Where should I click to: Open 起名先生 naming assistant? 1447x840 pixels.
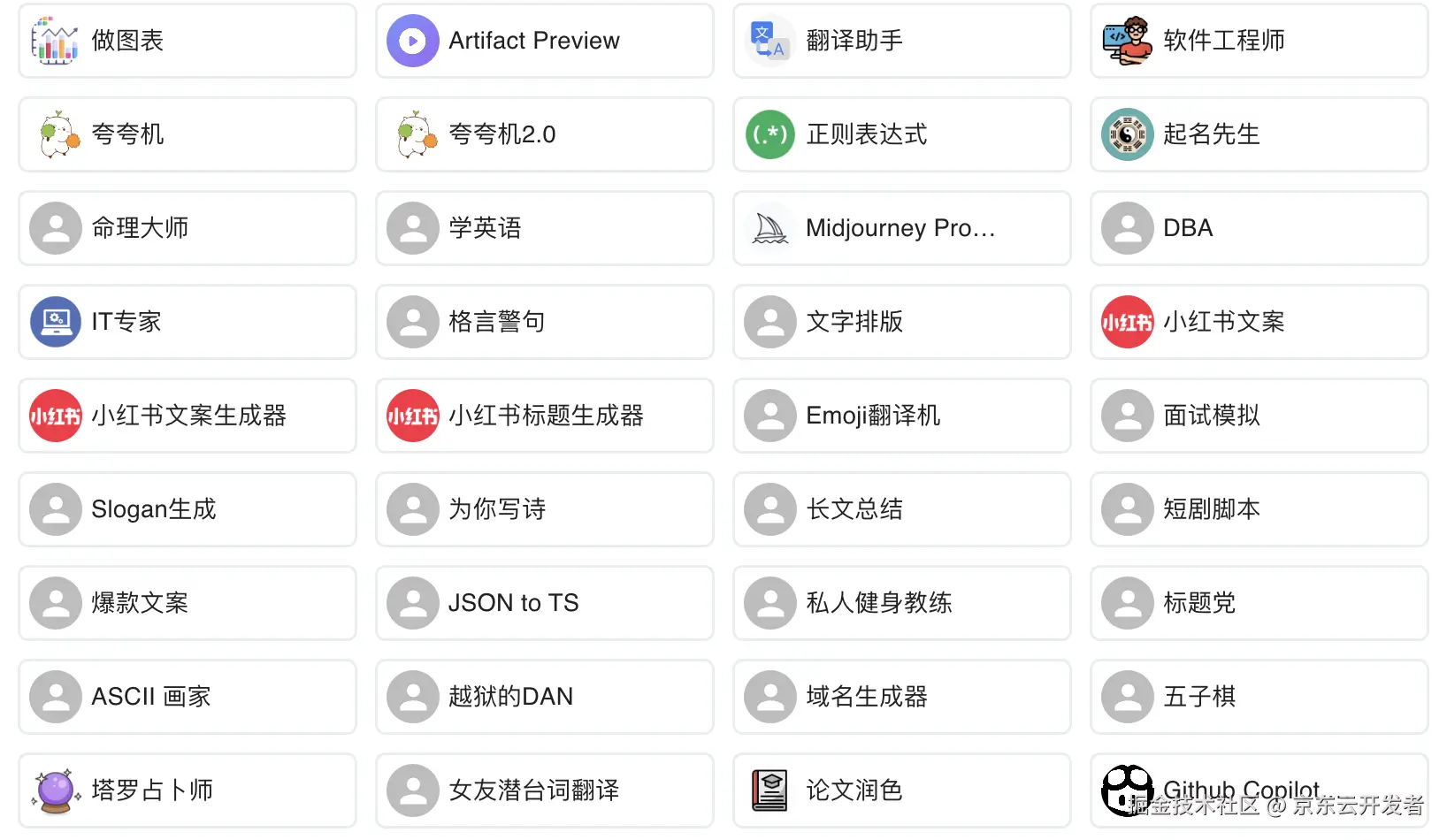1259,134
